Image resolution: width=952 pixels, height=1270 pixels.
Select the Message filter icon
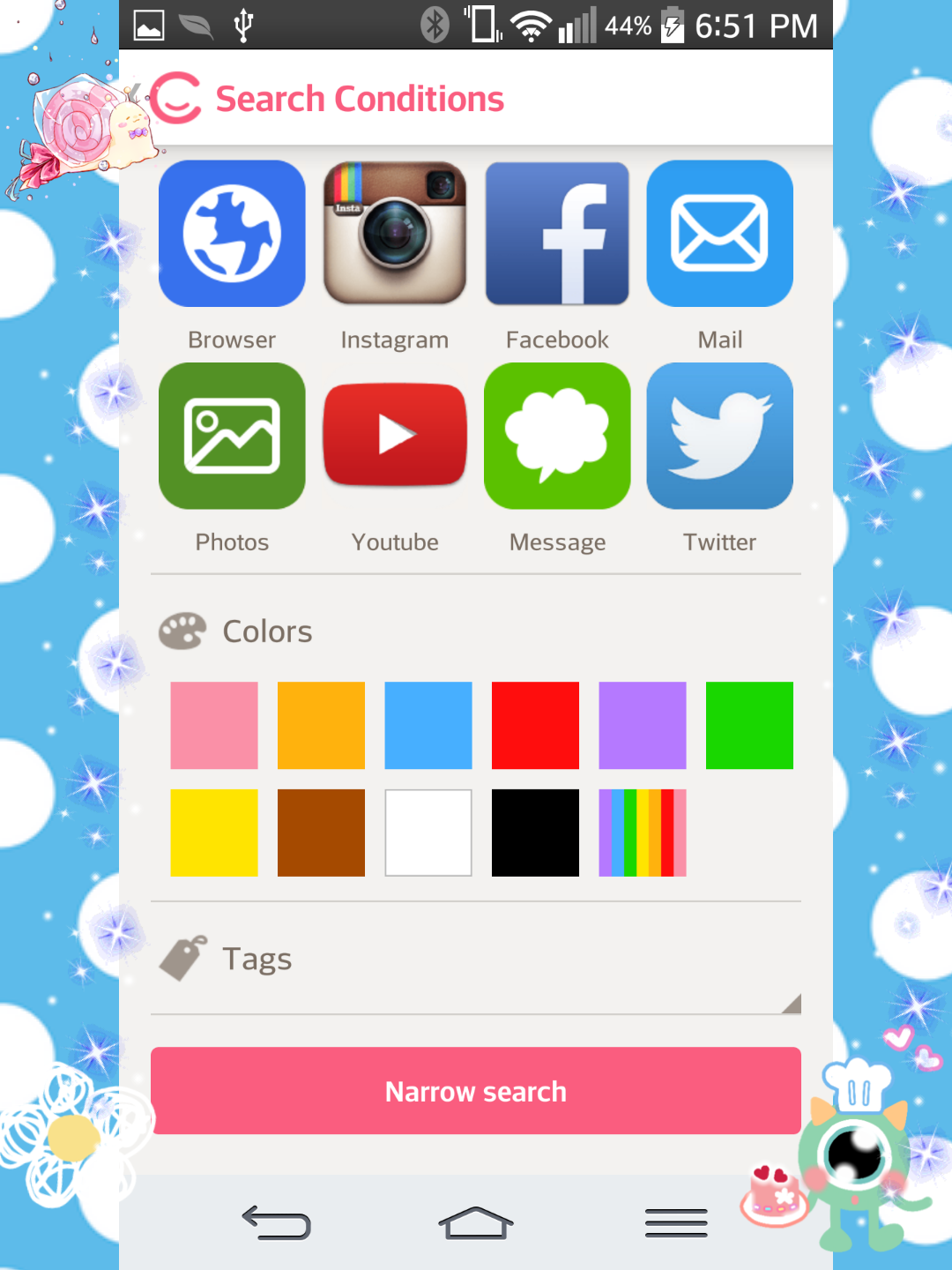pos(557,436)
